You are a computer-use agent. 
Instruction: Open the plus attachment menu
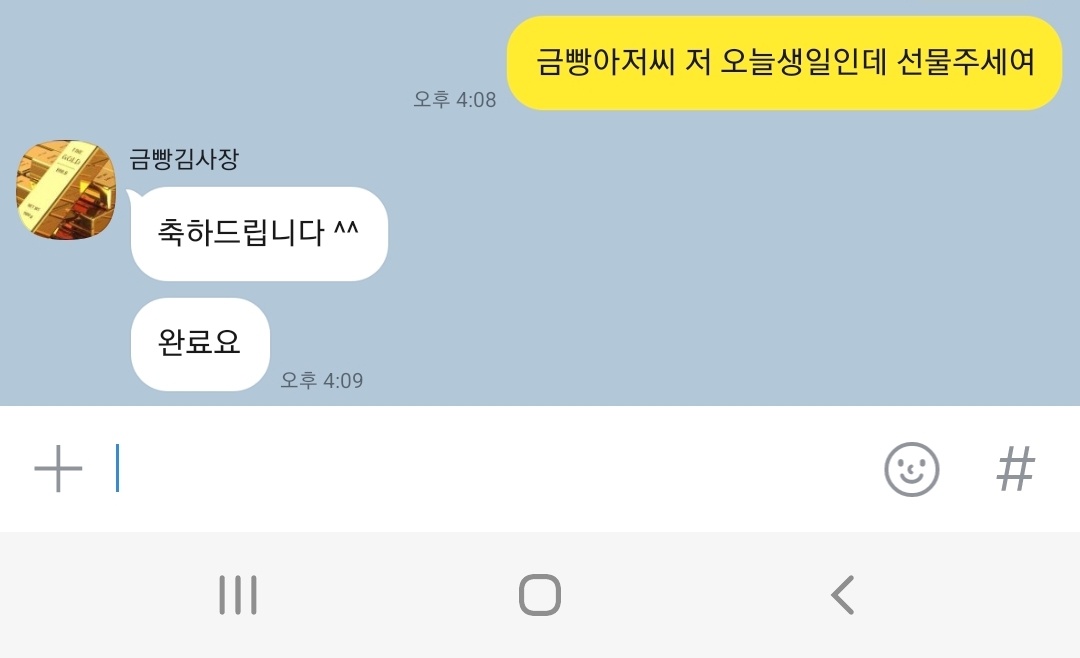tap(58, 468)
